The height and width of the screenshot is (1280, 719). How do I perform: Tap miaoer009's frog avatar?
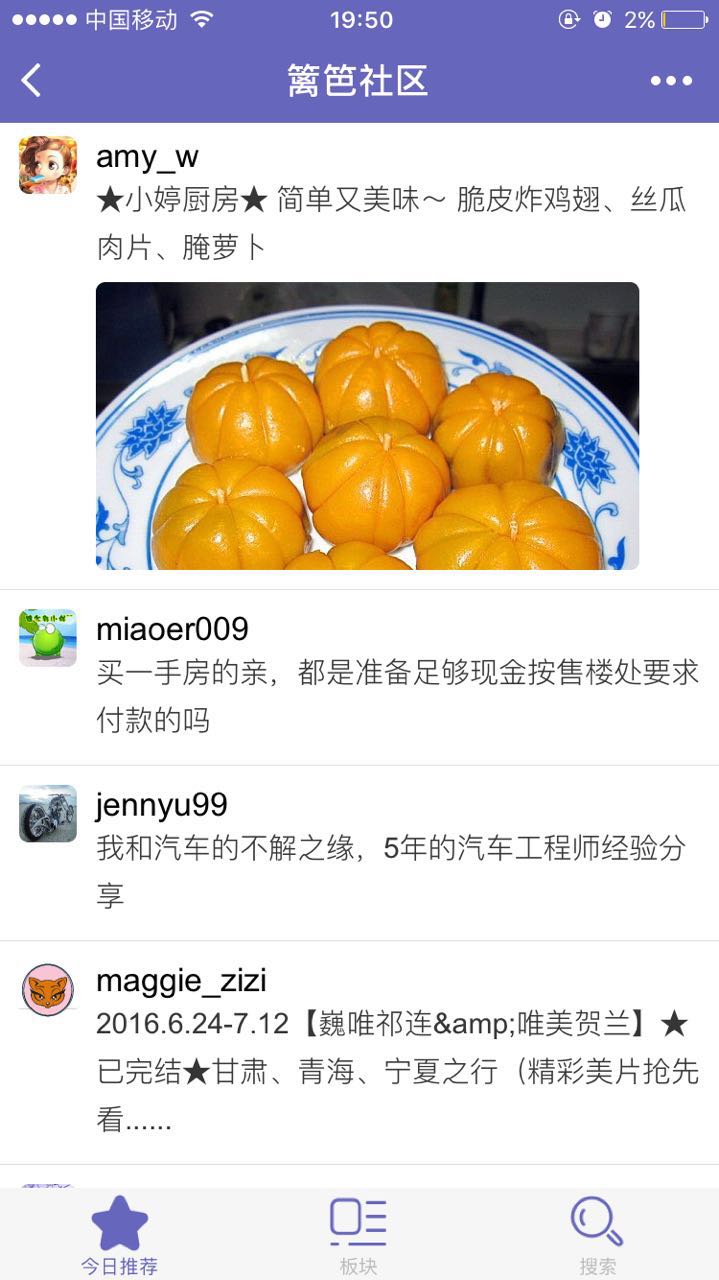pyautogui.click(x=47, y=637)
